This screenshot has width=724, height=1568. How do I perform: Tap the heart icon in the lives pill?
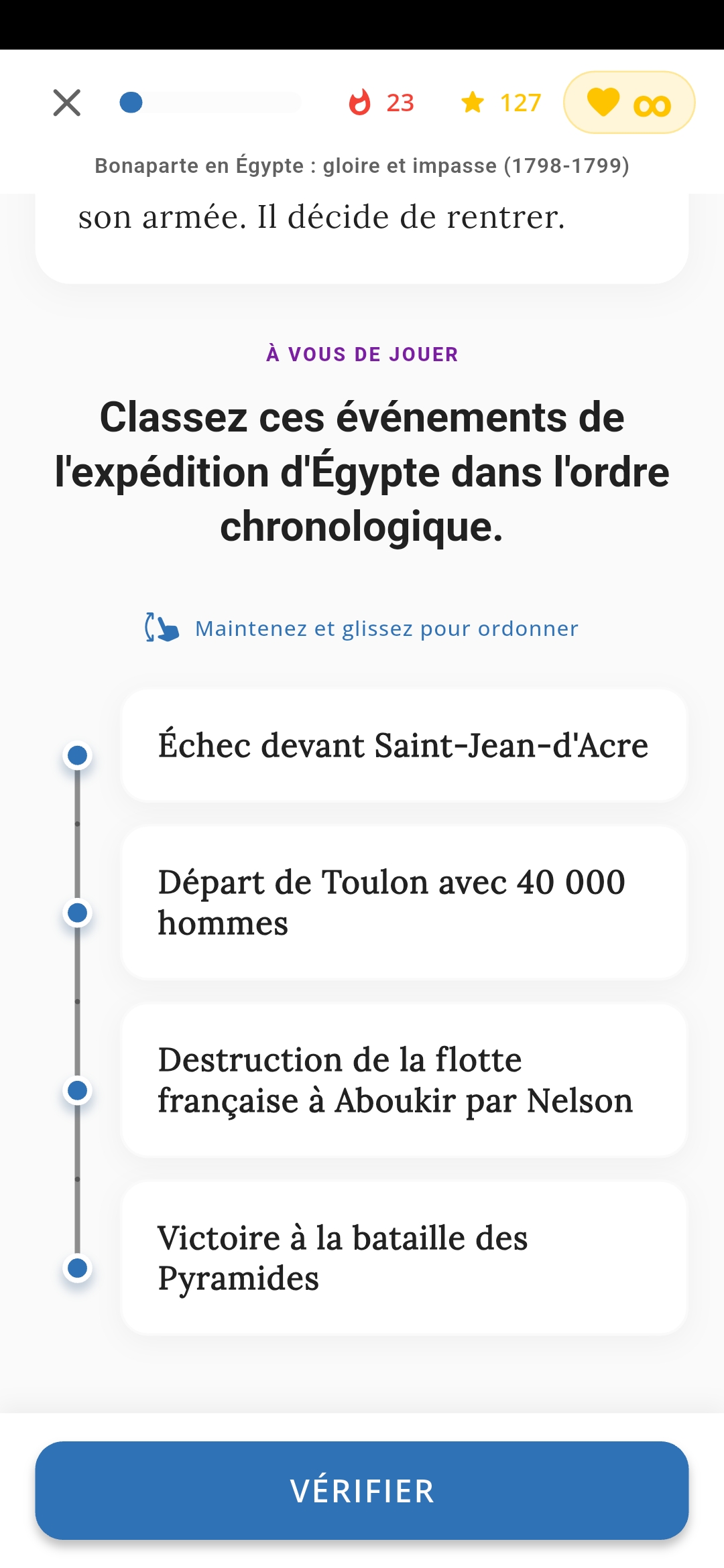[602, 103]
